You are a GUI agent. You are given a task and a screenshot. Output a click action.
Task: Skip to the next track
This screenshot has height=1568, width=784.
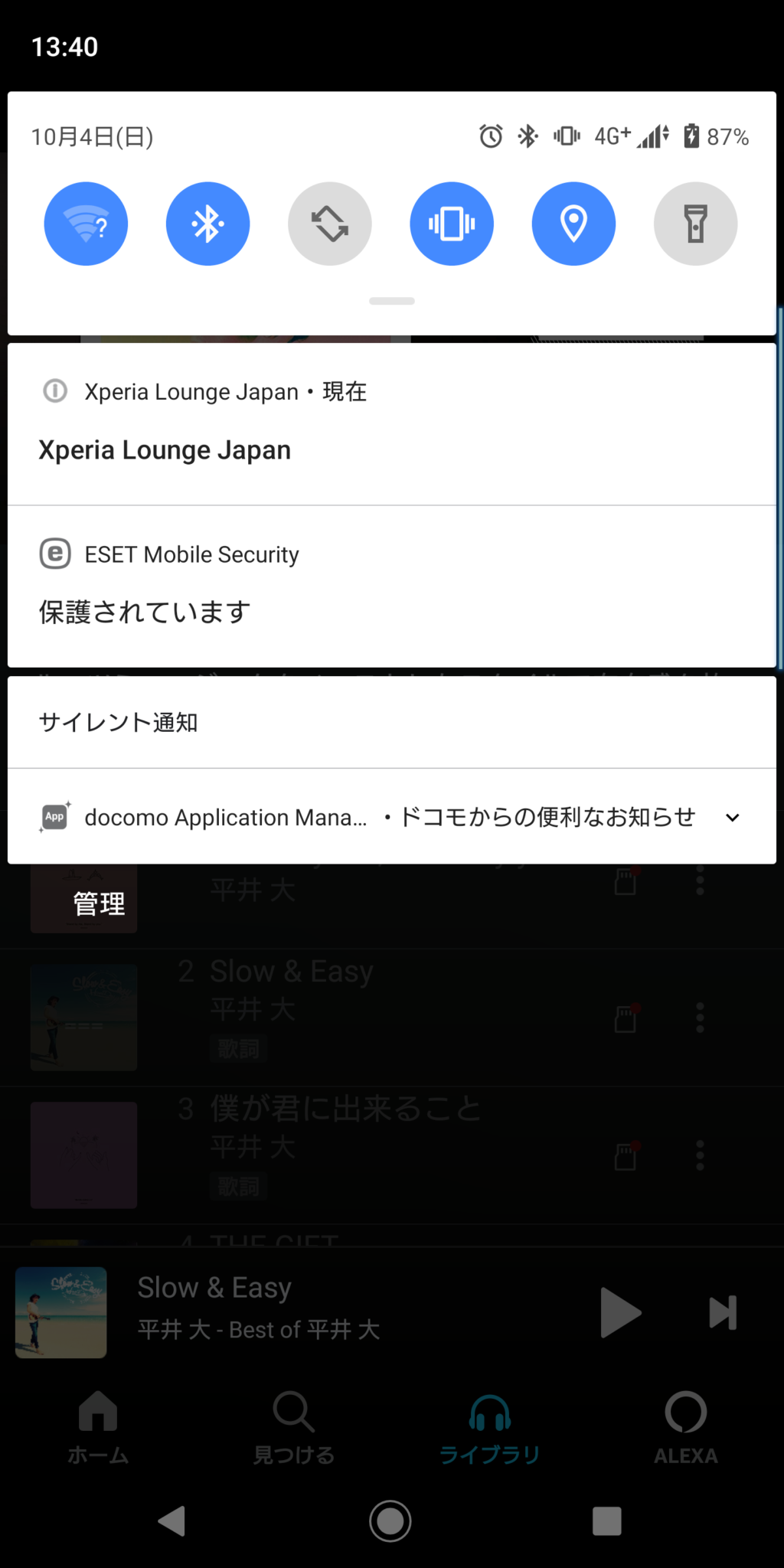[x=723, y=1312]
